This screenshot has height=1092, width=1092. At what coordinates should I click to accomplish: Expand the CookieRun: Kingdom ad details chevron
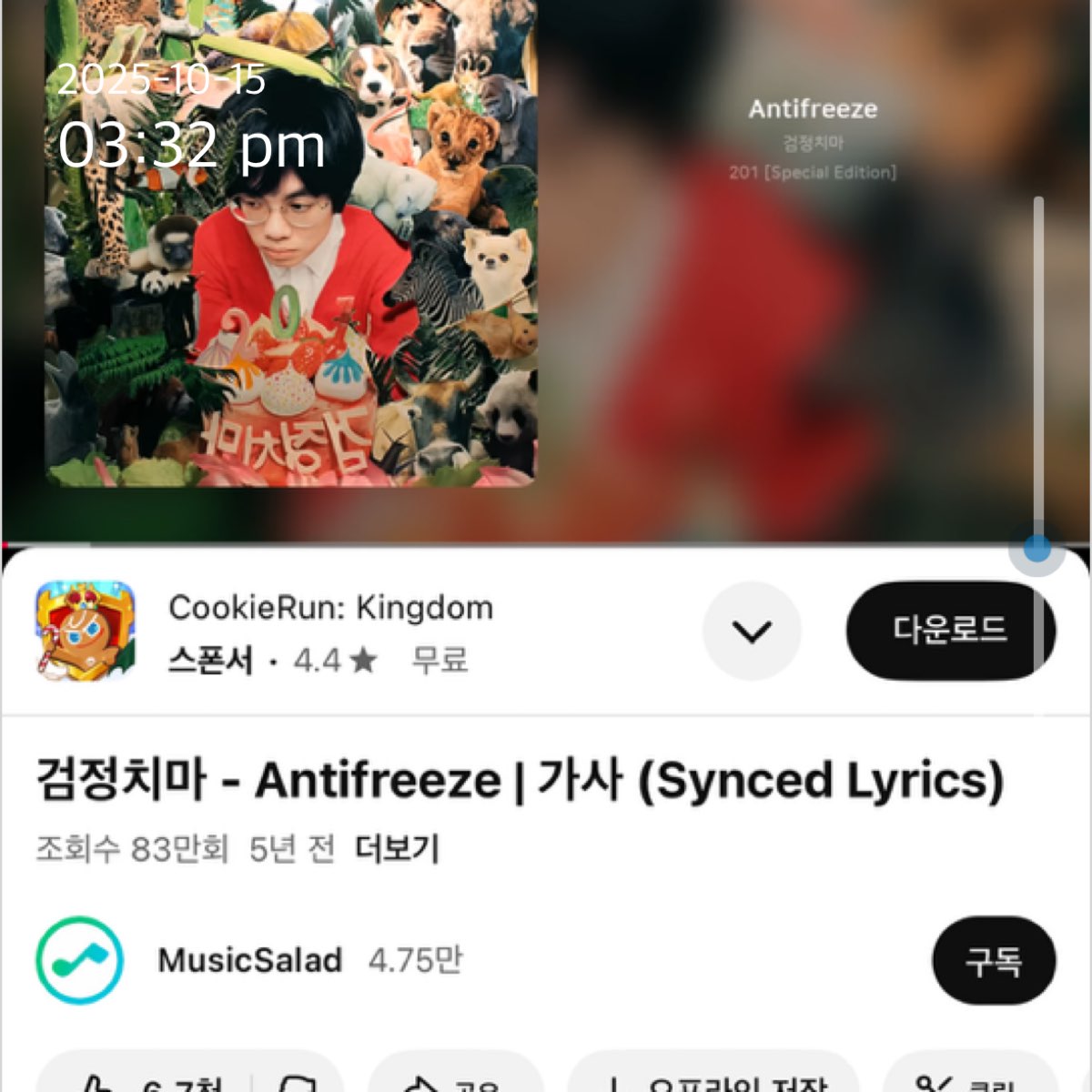point(752,630)
